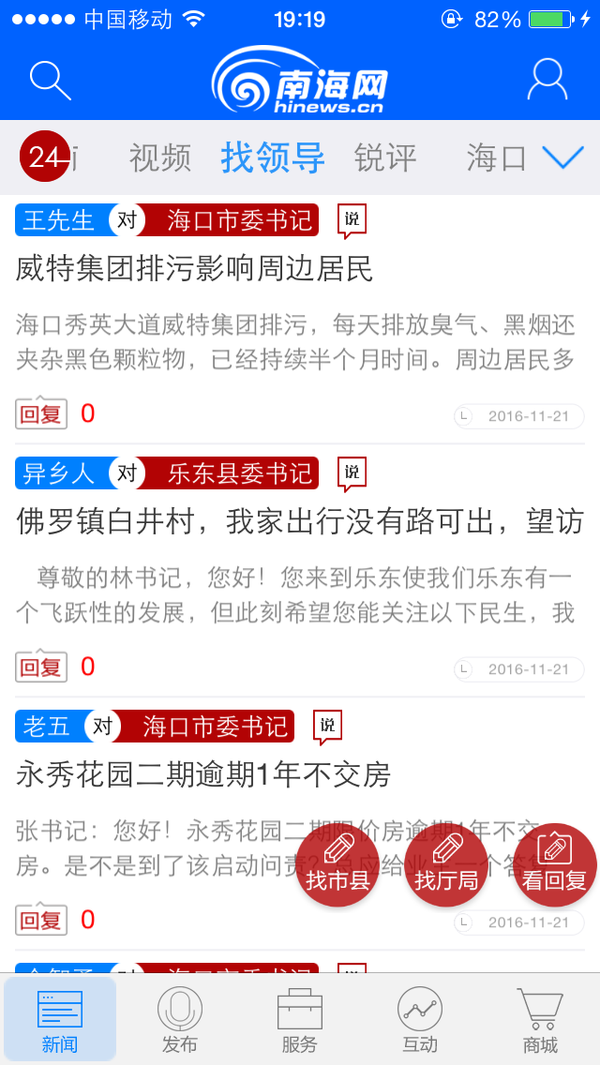This screenshot has width=600, height=1065.
Task: Tap 回复 under the 威特集团 post
Action: tap(41, 413)
